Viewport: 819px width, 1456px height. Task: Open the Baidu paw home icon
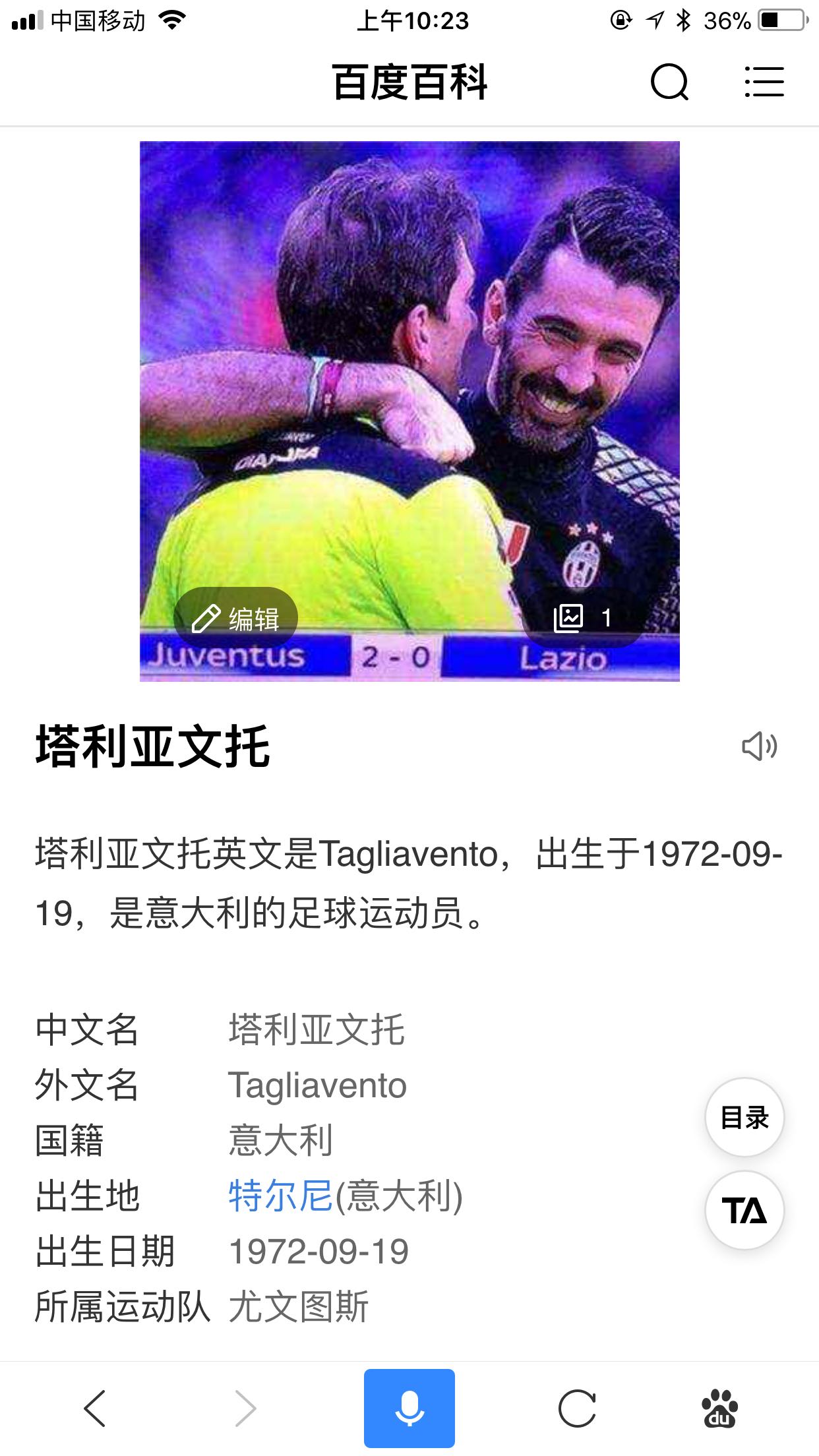pos(719,1409)
